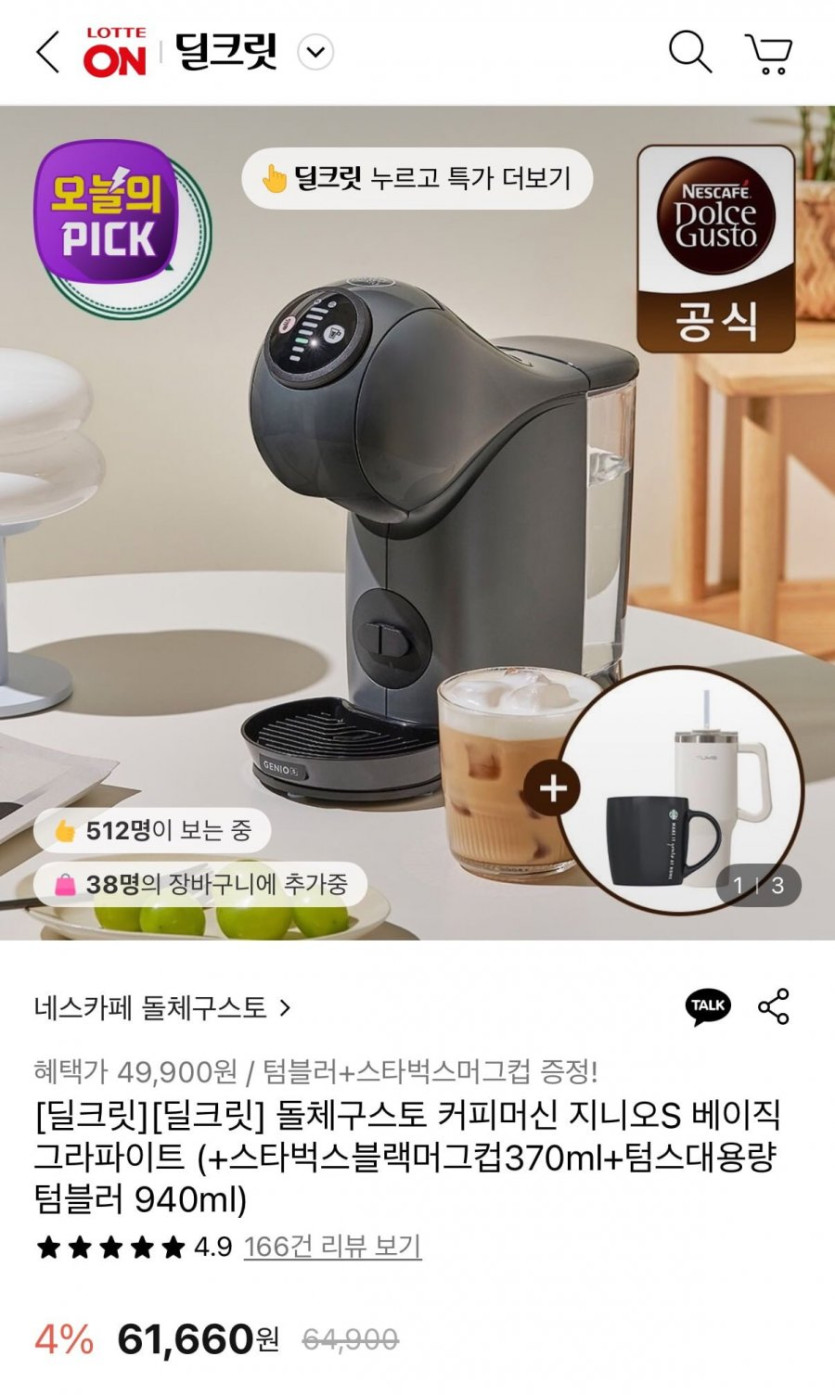Start a Kakao Talk inquiry
This screenshot has height=1395, width=835.
click(x=708, y=1006)
